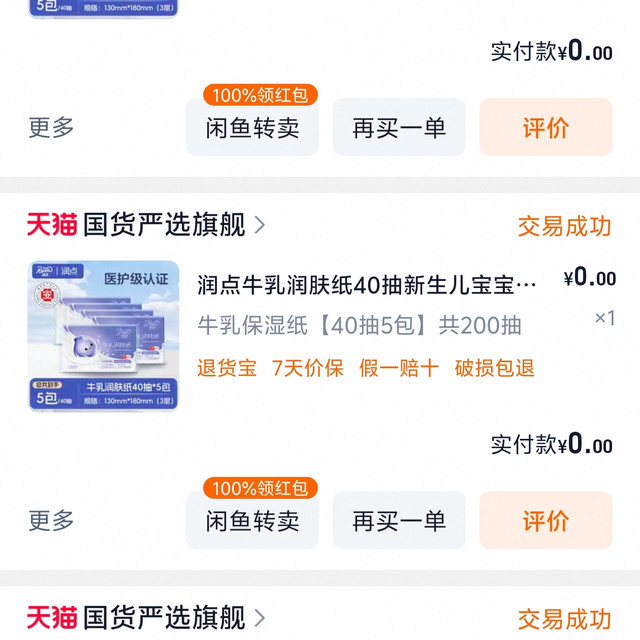Screen dimensions: 640x640
Task: Tap 闲鱼转卖 below the 润点牛乳润肤纸 product row
Action: click(x=252, y=520)
